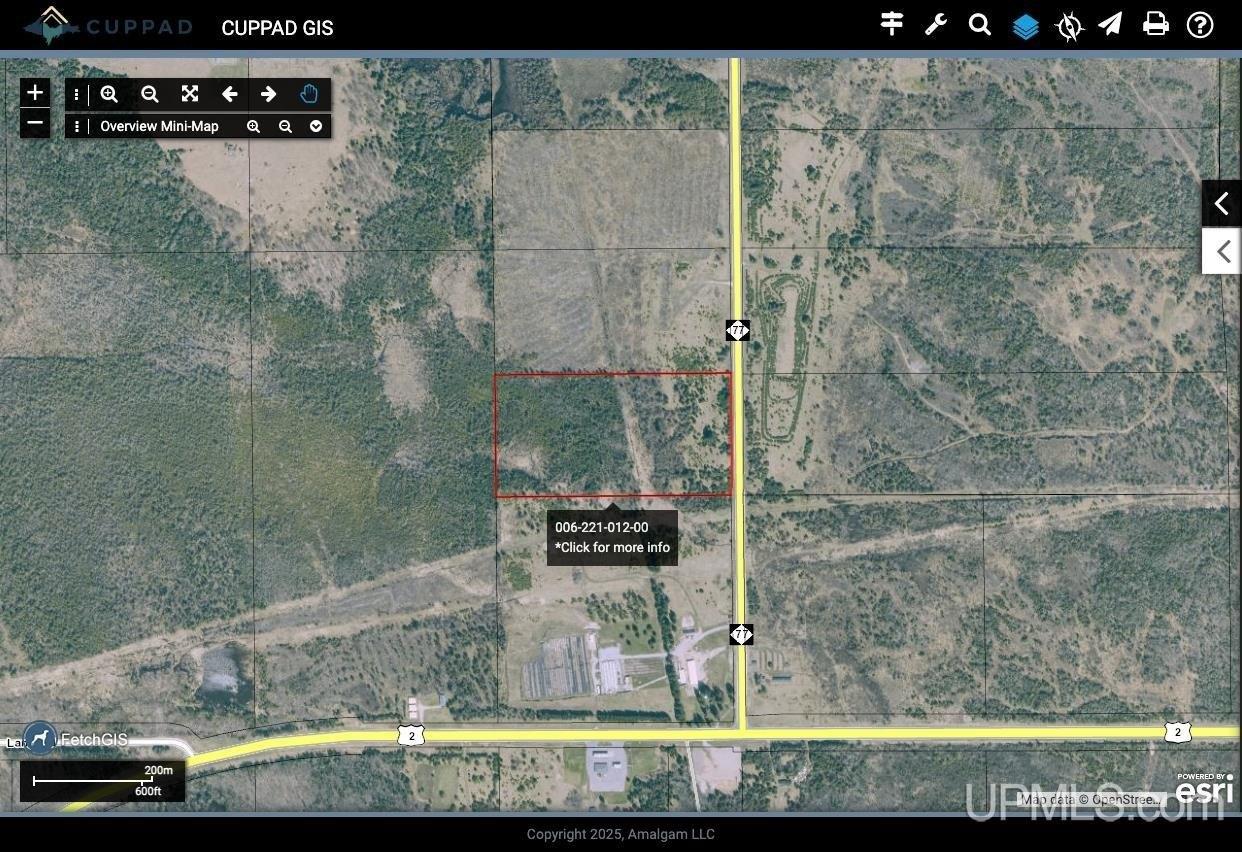Viewport: 1242px width, 852px height.
Task: Share the map with the paper plane icon
Action: pos(1110,25)
